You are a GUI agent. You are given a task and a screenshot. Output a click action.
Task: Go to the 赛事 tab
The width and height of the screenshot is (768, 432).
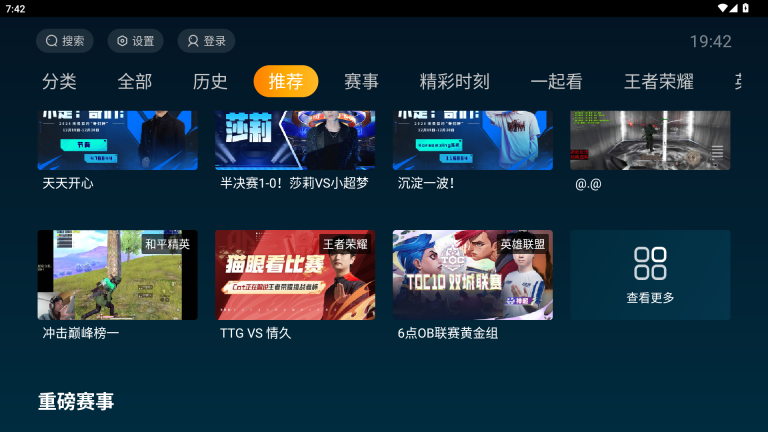pos(361,82)
